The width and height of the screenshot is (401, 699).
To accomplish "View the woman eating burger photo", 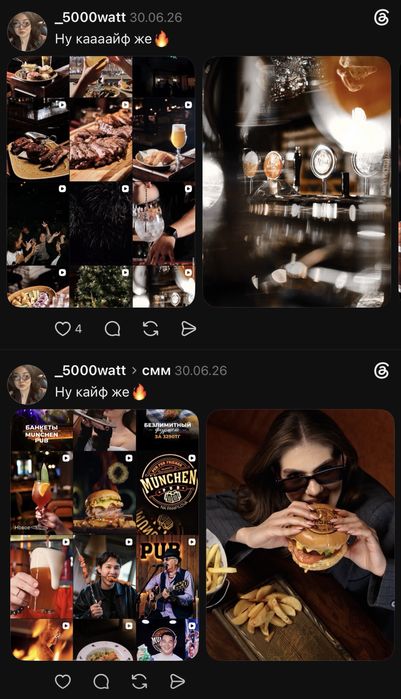I will pyautogui.click(x=301, y=535).
